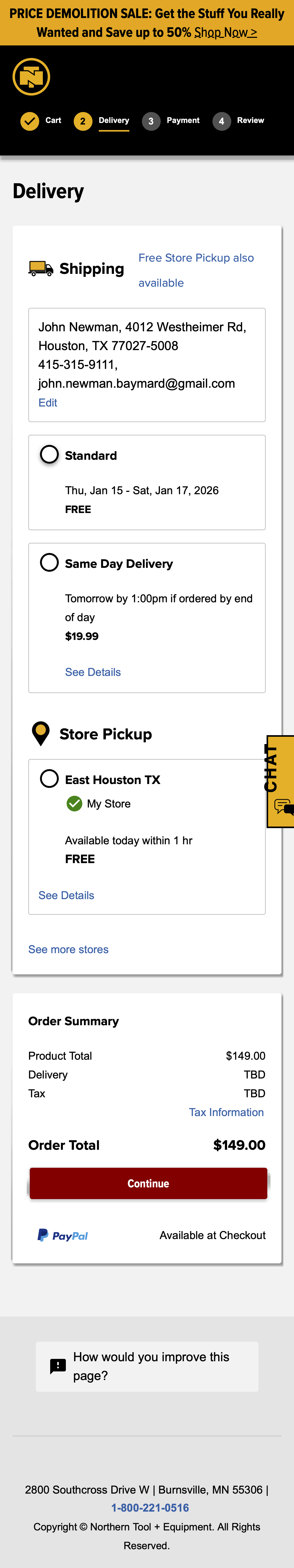Edit the shipping address
Screen dimensions: 294x1568
(x=48, y=402)
